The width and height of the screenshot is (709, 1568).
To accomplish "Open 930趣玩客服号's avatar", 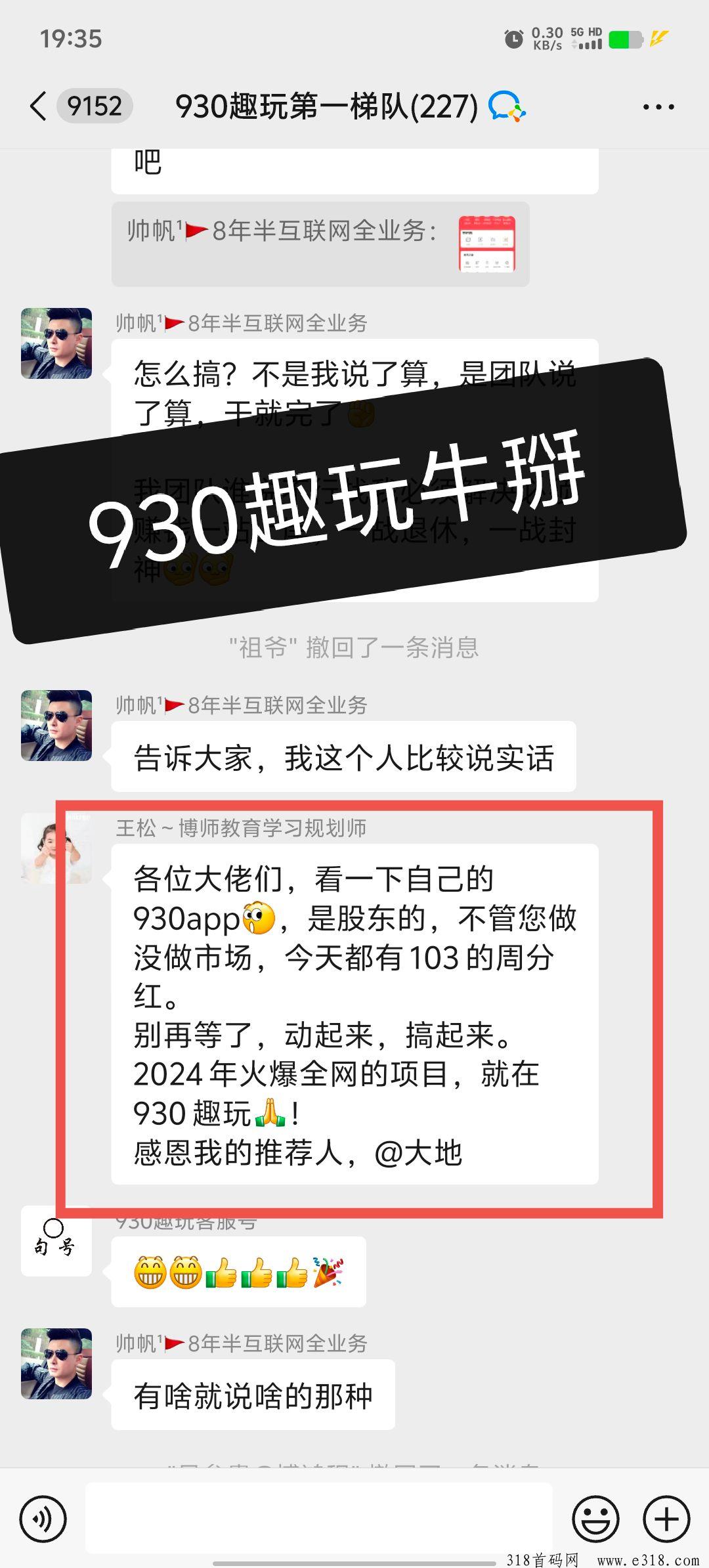I will pyautogui.click(x=56, y=1241).
